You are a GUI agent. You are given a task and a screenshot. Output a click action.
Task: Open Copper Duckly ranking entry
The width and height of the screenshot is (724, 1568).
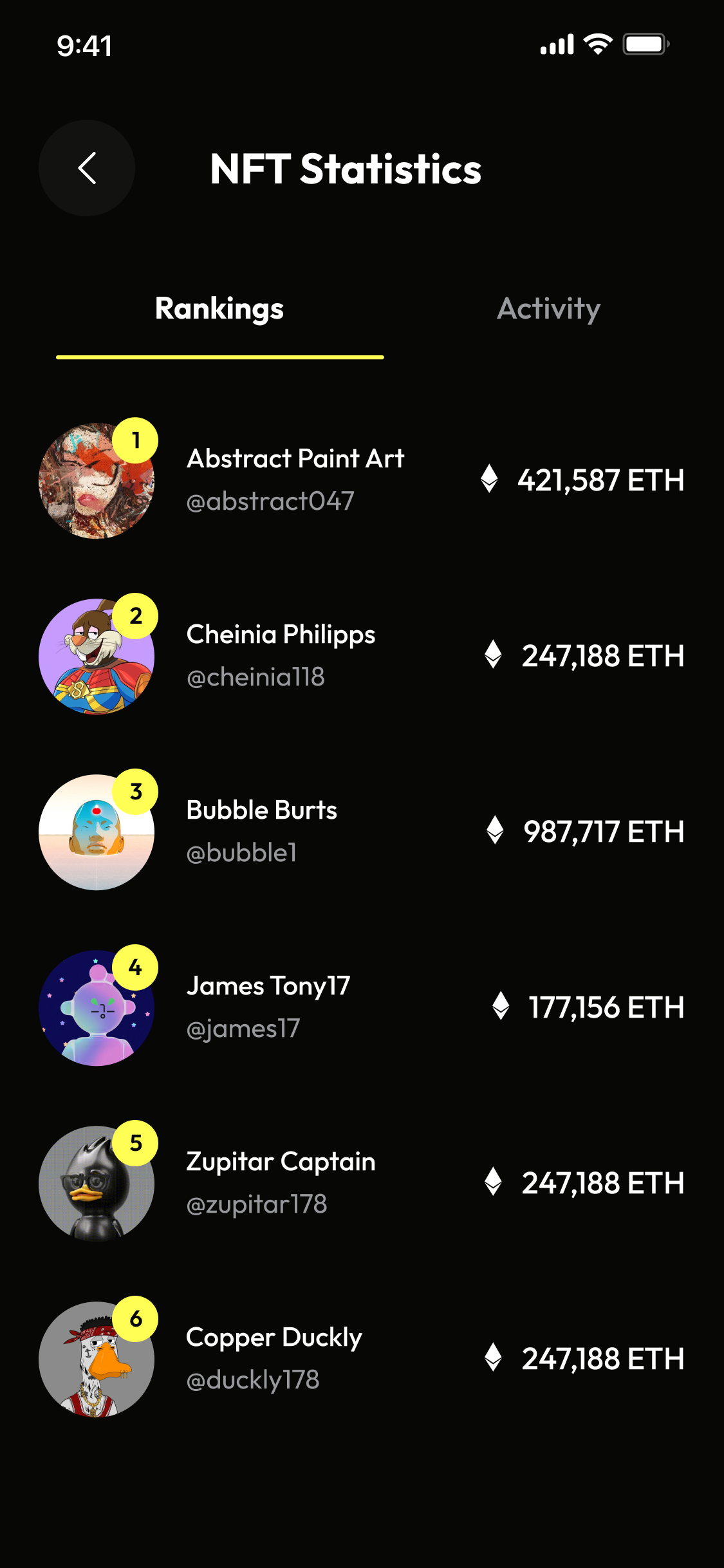pos(275,1358)
